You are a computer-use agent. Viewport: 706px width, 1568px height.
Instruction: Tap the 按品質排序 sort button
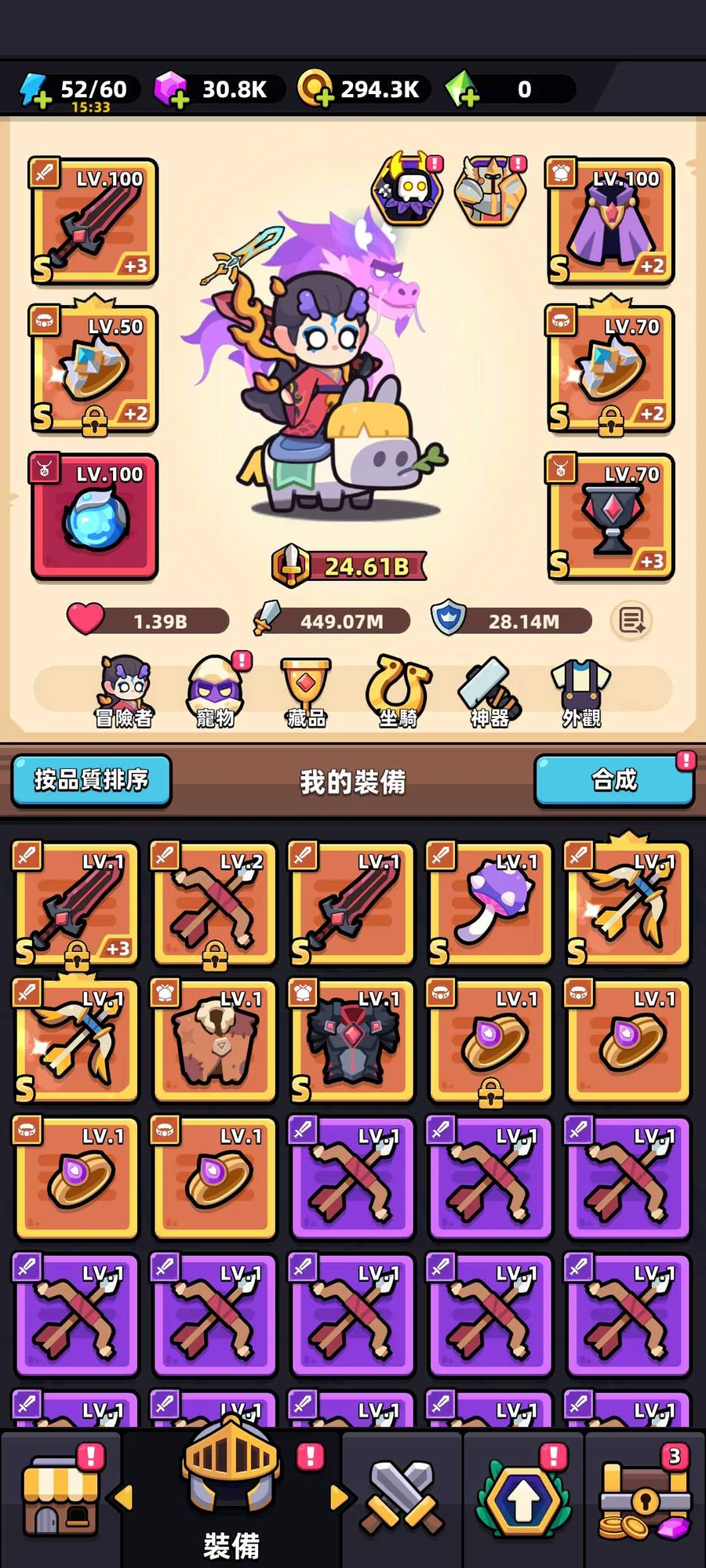pos(91,780)
